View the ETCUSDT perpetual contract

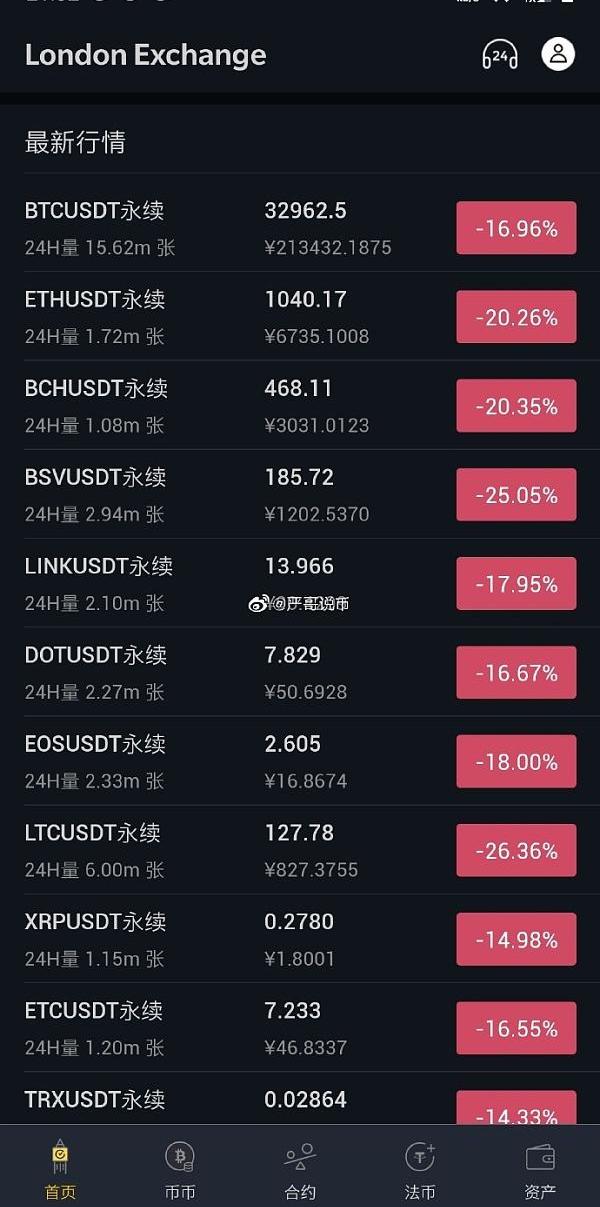tap(300, 1029)
